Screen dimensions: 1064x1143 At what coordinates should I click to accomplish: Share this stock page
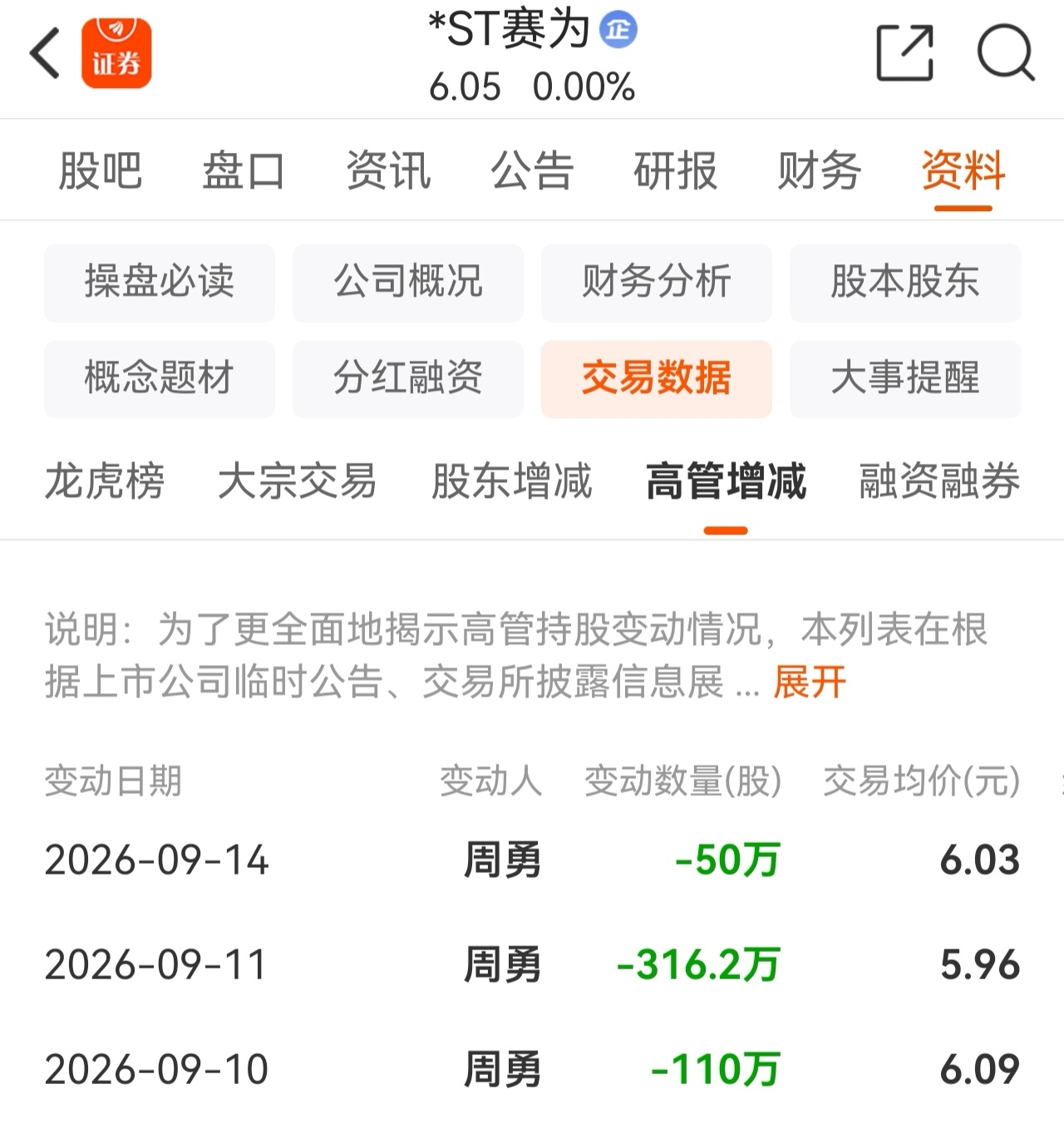point(905,53)
